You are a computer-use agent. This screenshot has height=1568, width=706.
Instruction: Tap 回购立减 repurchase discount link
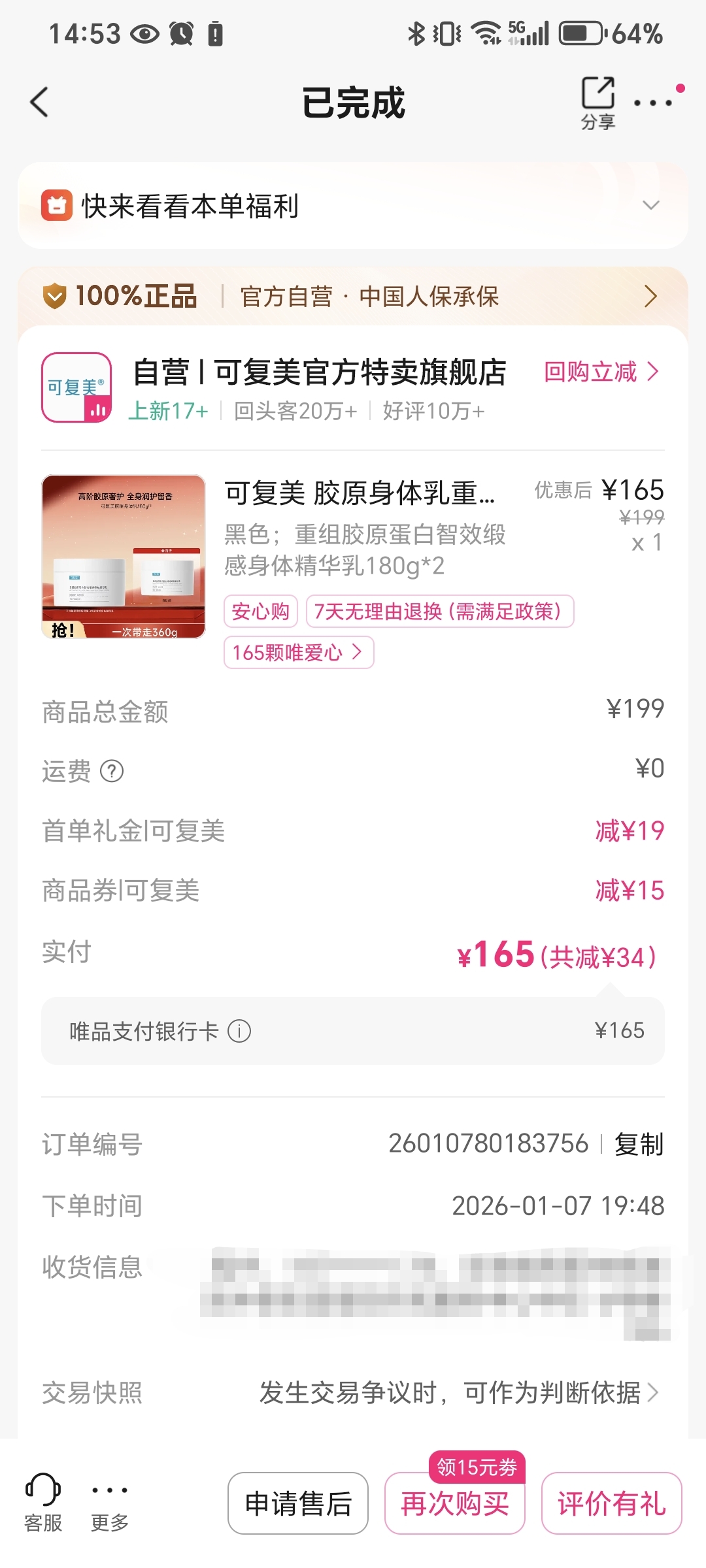pos(601,372)
